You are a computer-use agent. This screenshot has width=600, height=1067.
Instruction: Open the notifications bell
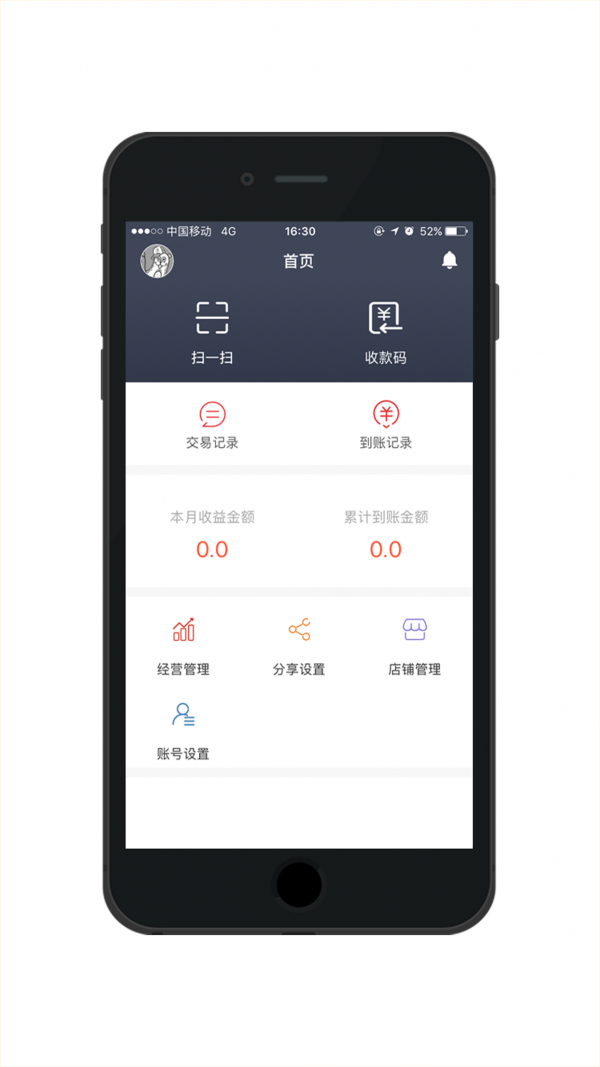coord(450,261)
